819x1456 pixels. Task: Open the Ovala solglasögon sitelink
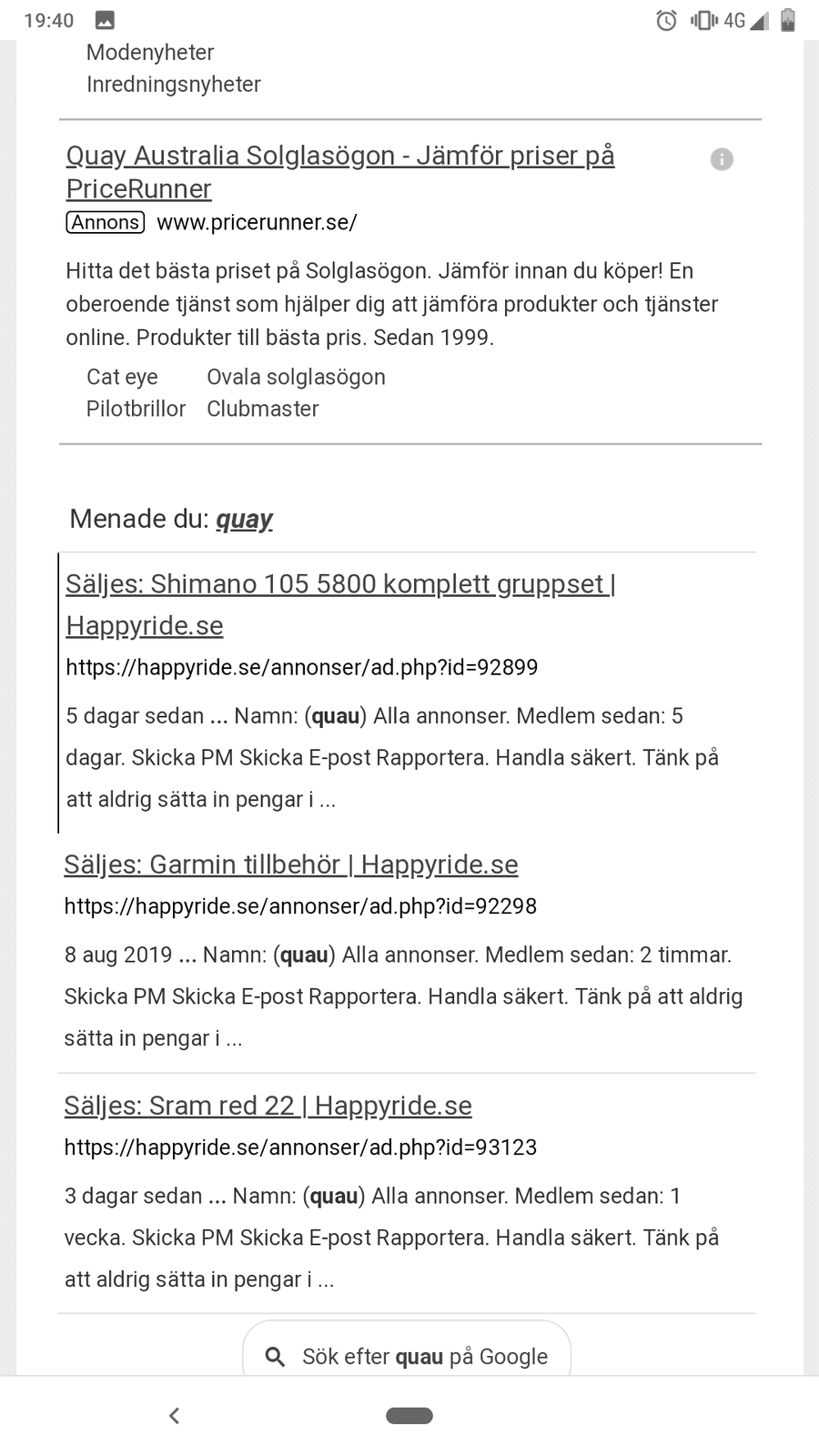pos(296,377)
